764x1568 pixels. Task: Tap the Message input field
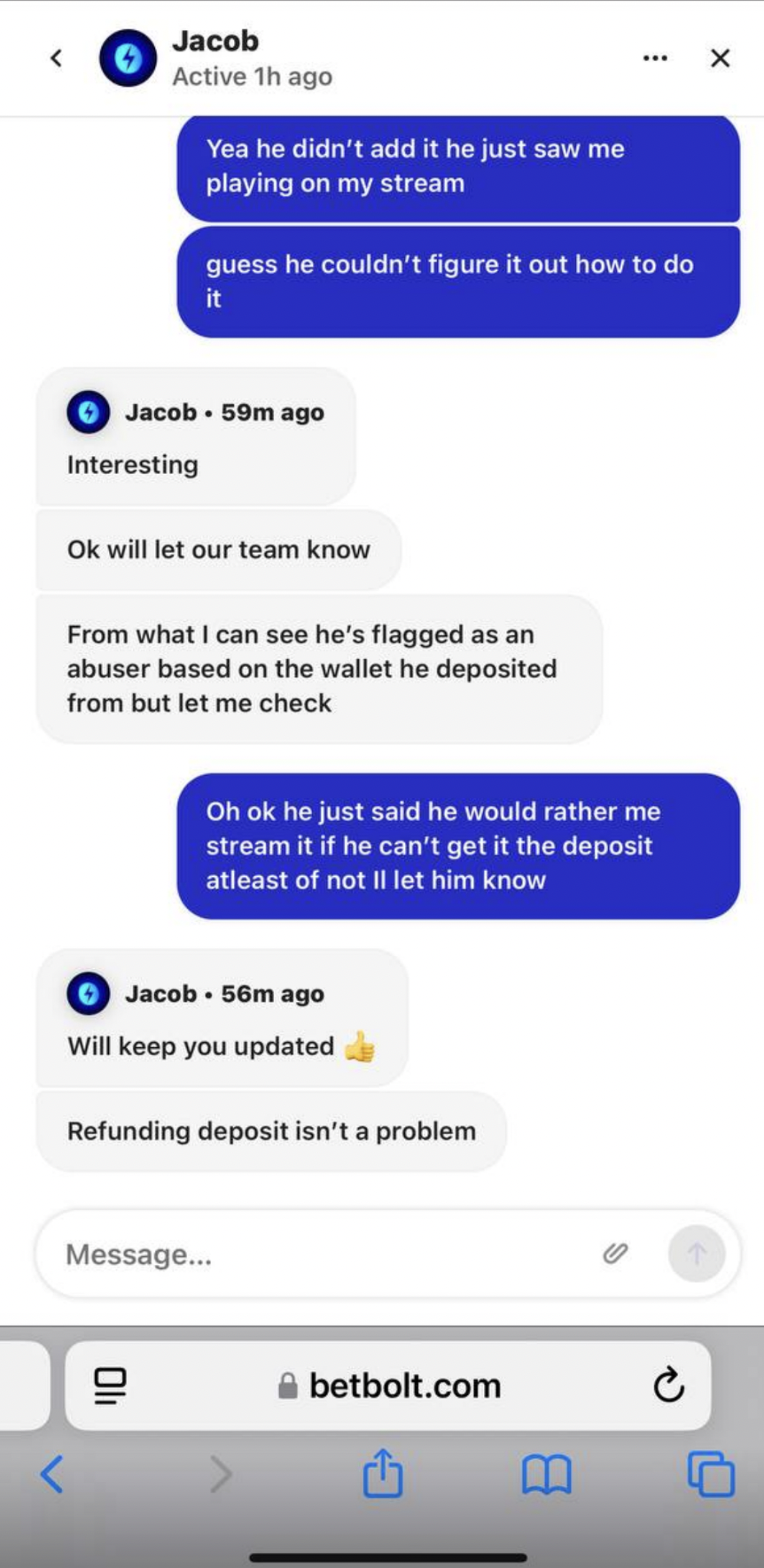point(319,1254)
